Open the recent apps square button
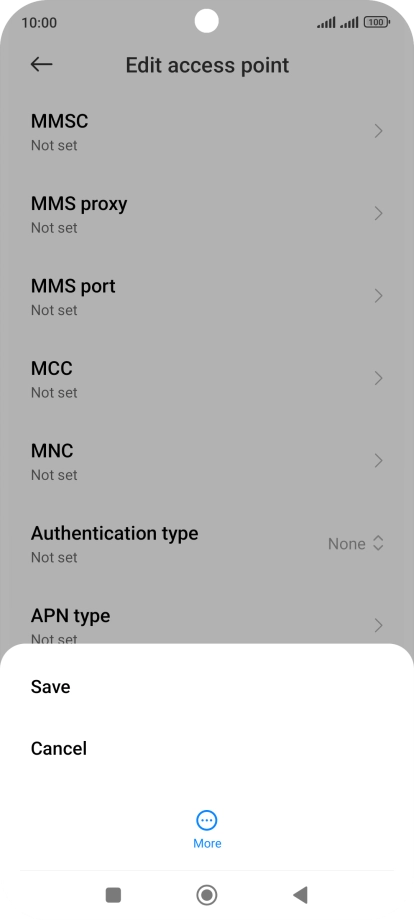The image size is (414, 920). pos(113,895)
